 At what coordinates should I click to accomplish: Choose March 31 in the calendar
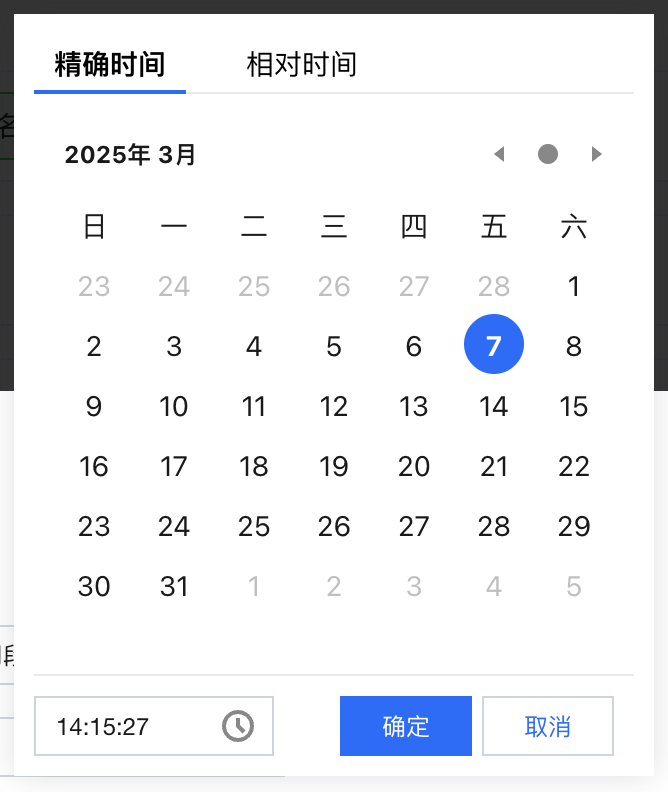tap(174, 587)
